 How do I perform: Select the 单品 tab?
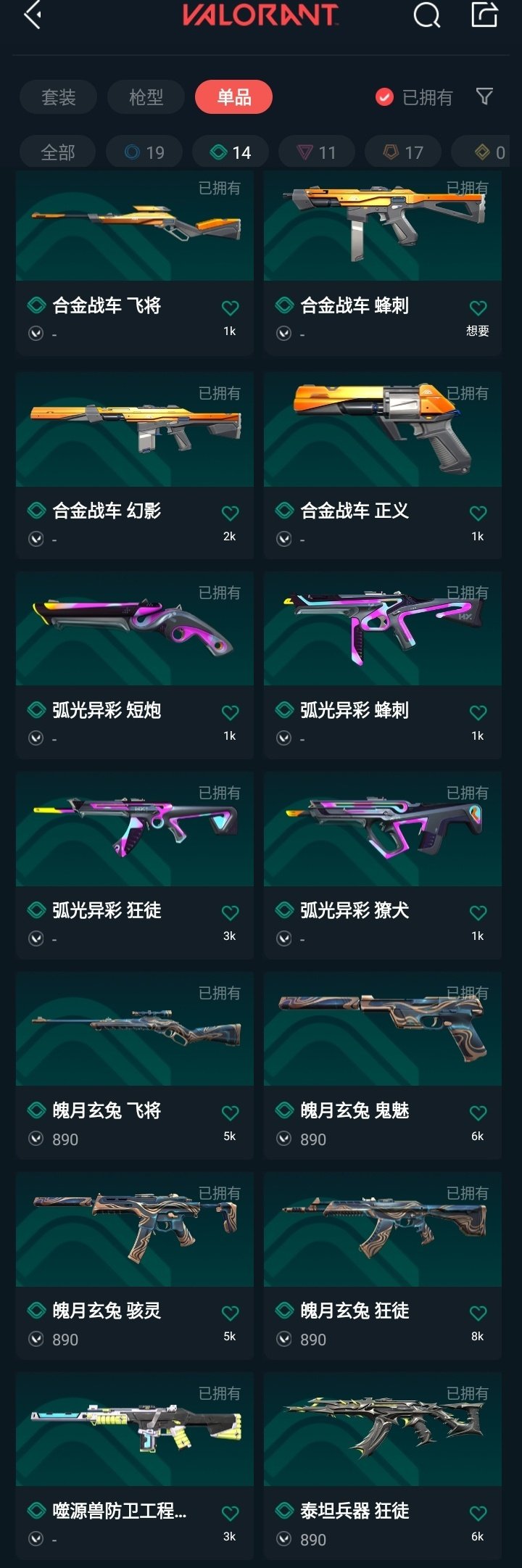tap(233, 97)
